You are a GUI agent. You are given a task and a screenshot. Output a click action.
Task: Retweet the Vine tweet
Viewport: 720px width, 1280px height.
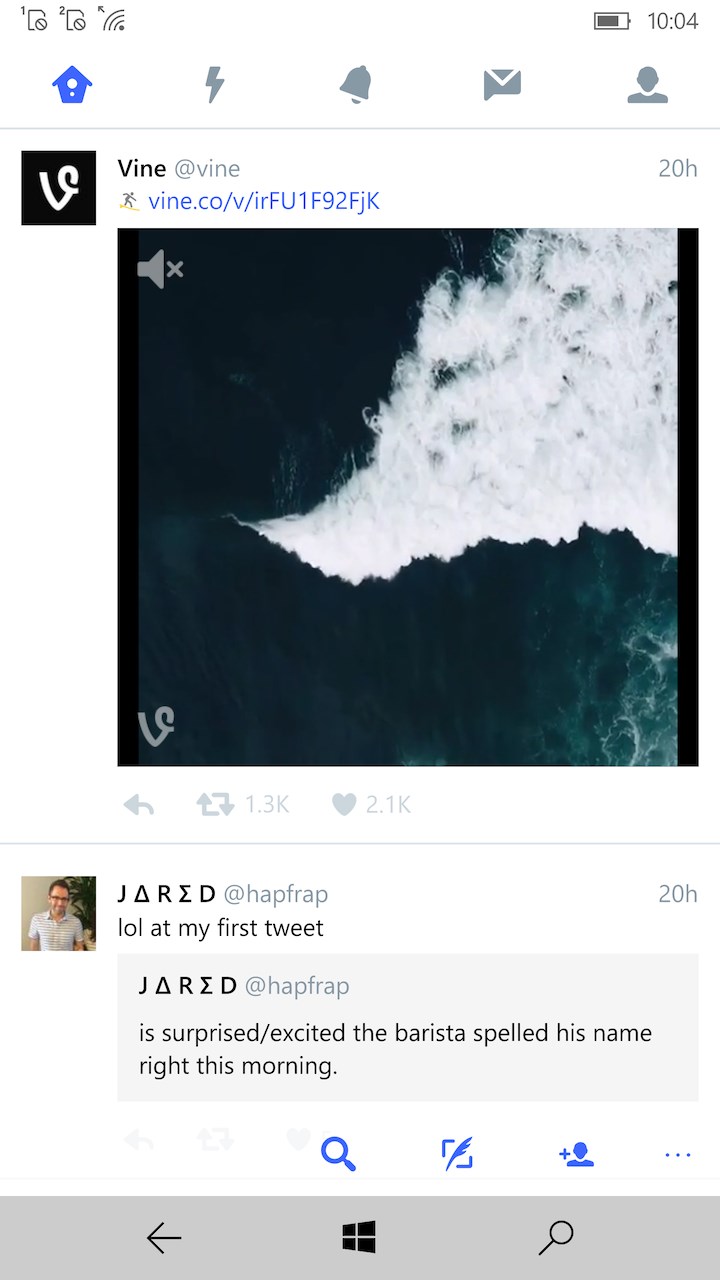215,805
